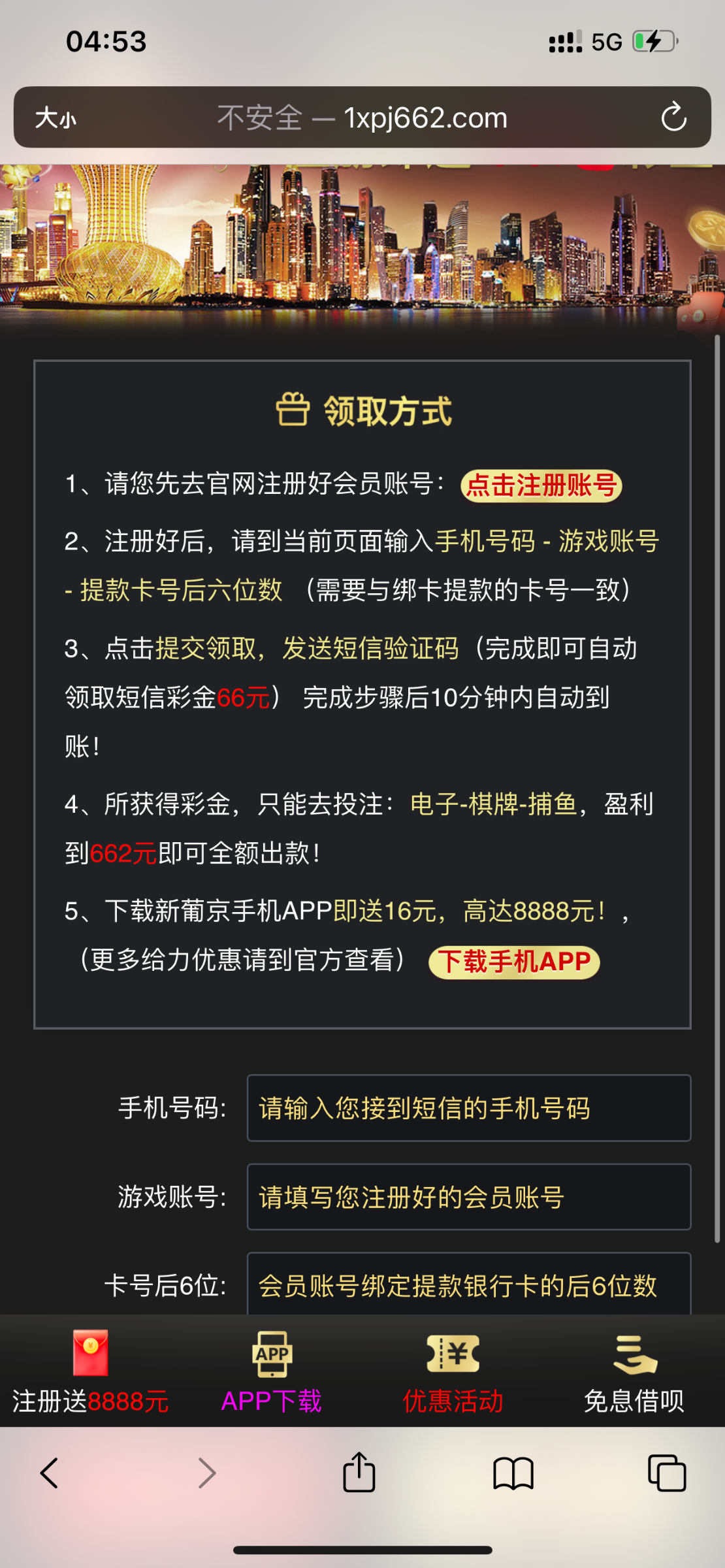Screen dimensions: 725x1568
Task: Tap the 点击注册账号 button
Action: pos(541,485)
